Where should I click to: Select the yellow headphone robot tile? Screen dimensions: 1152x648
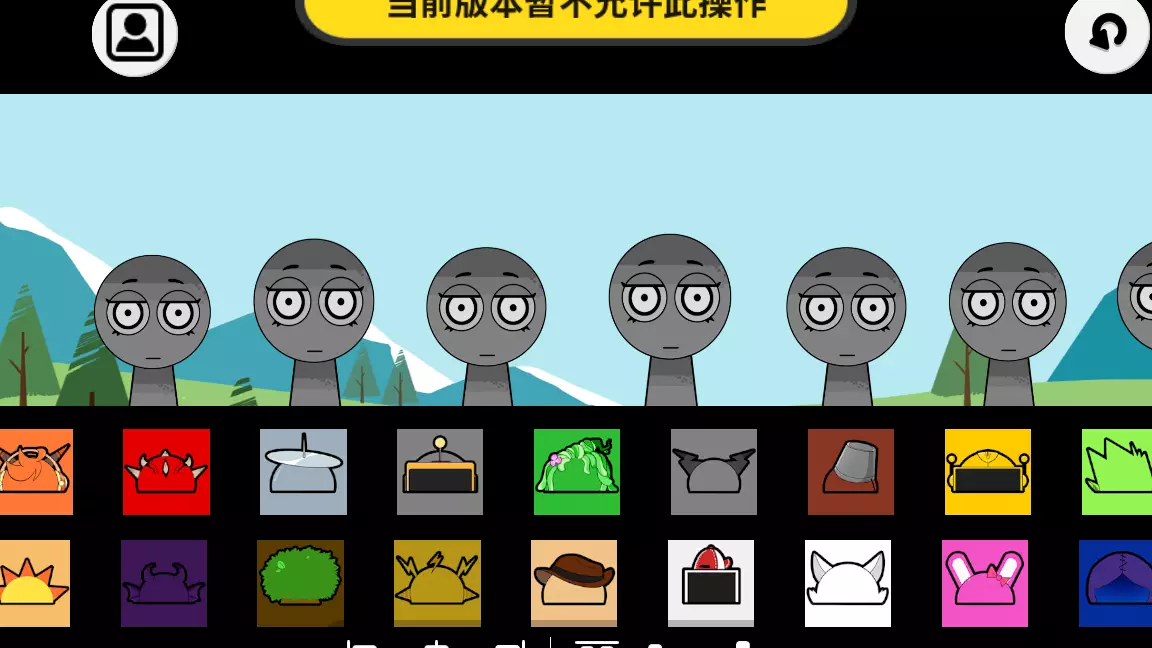point(987,472)
